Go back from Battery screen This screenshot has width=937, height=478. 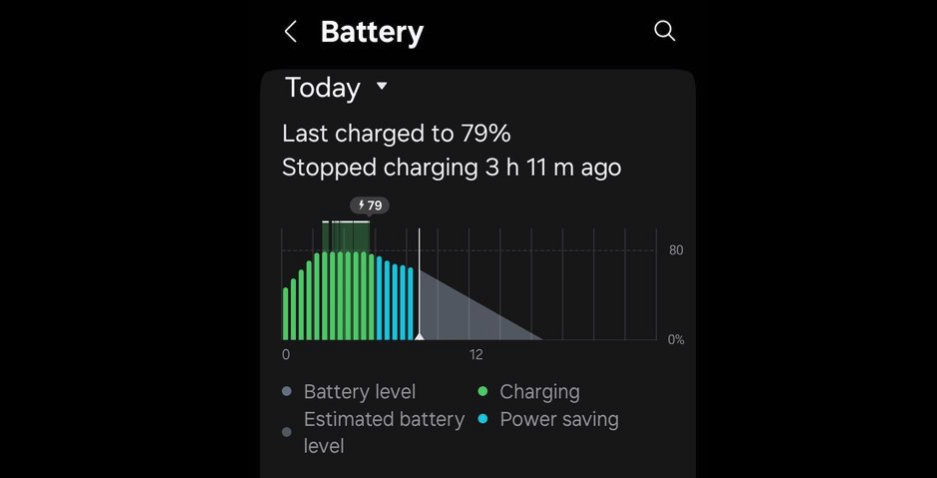click(x=291, y=32)
